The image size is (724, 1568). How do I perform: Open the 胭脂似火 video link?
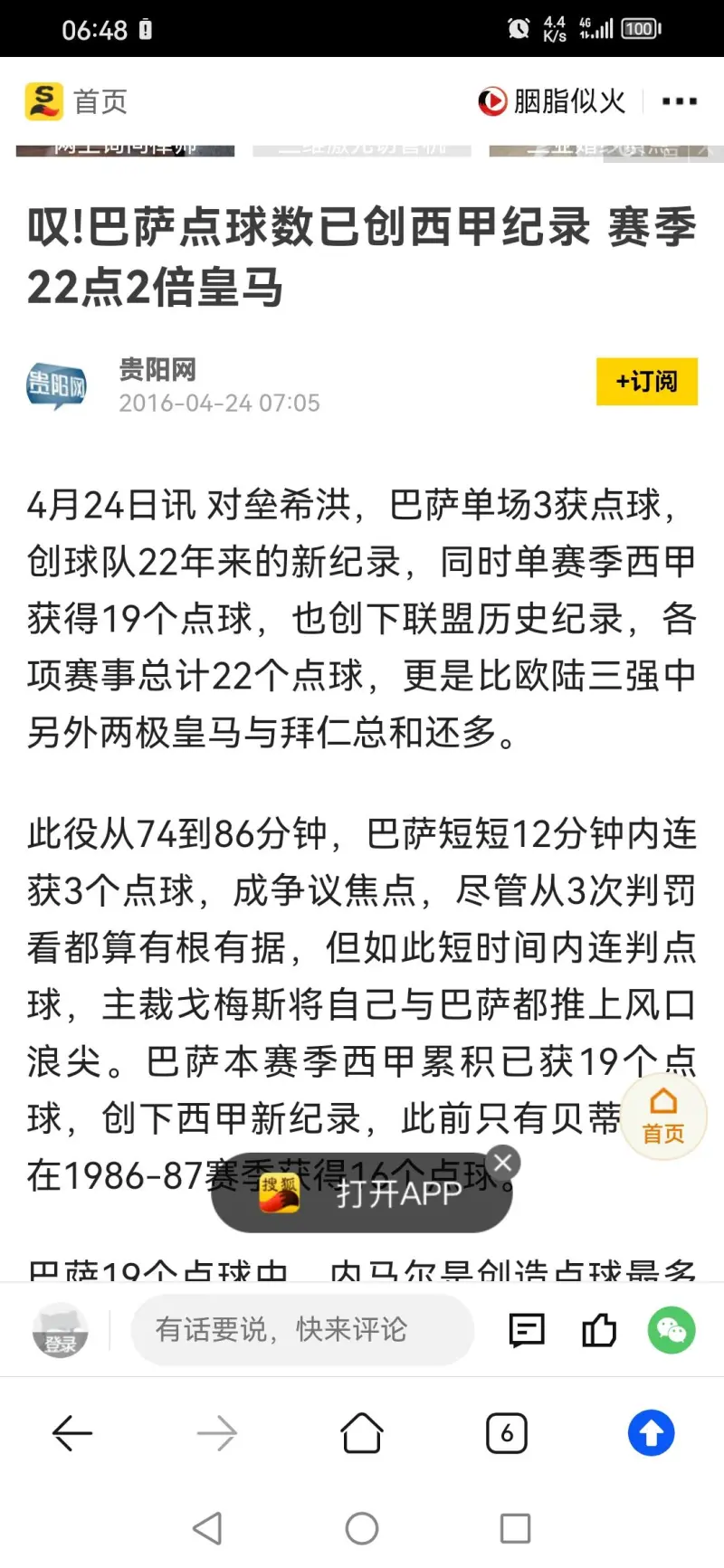552,101
